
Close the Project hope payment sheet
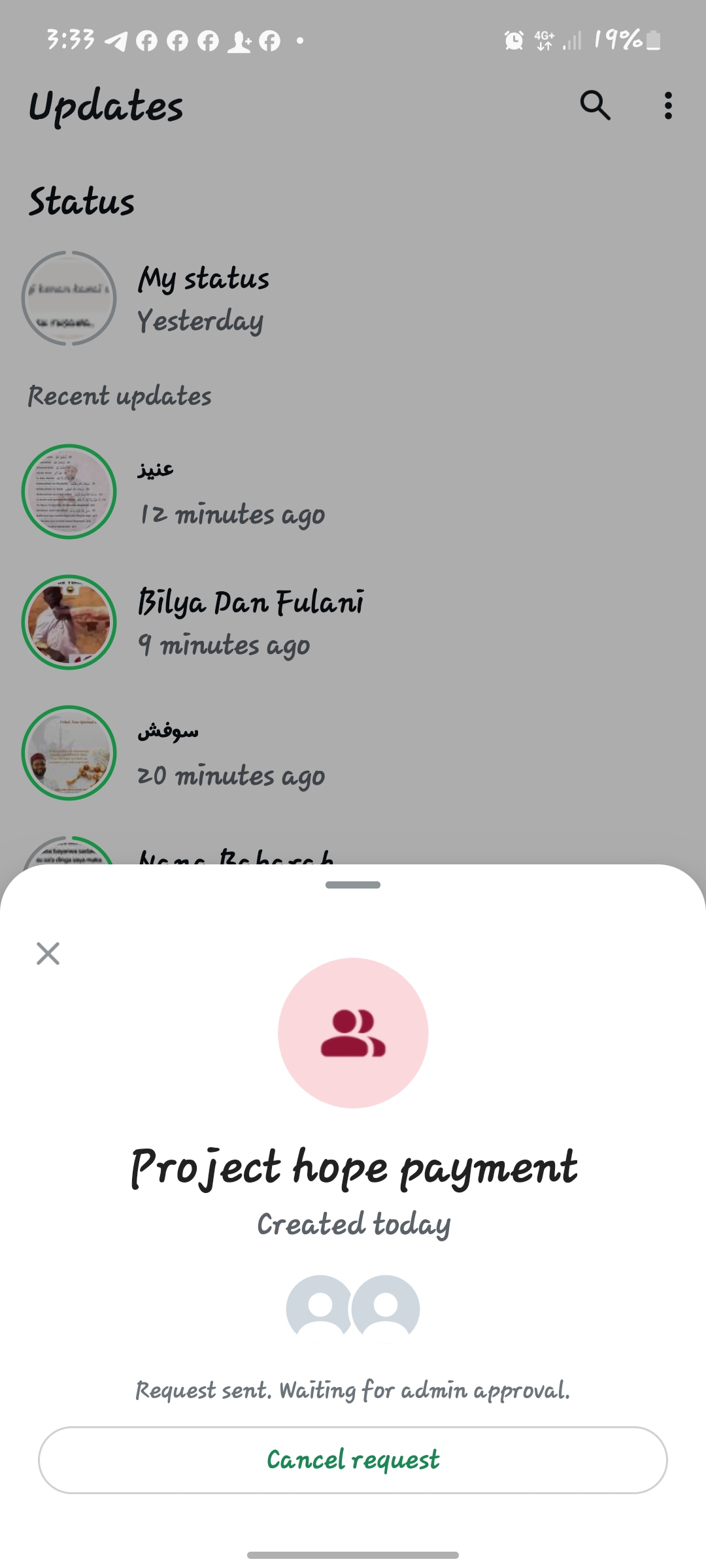(48, 953)
